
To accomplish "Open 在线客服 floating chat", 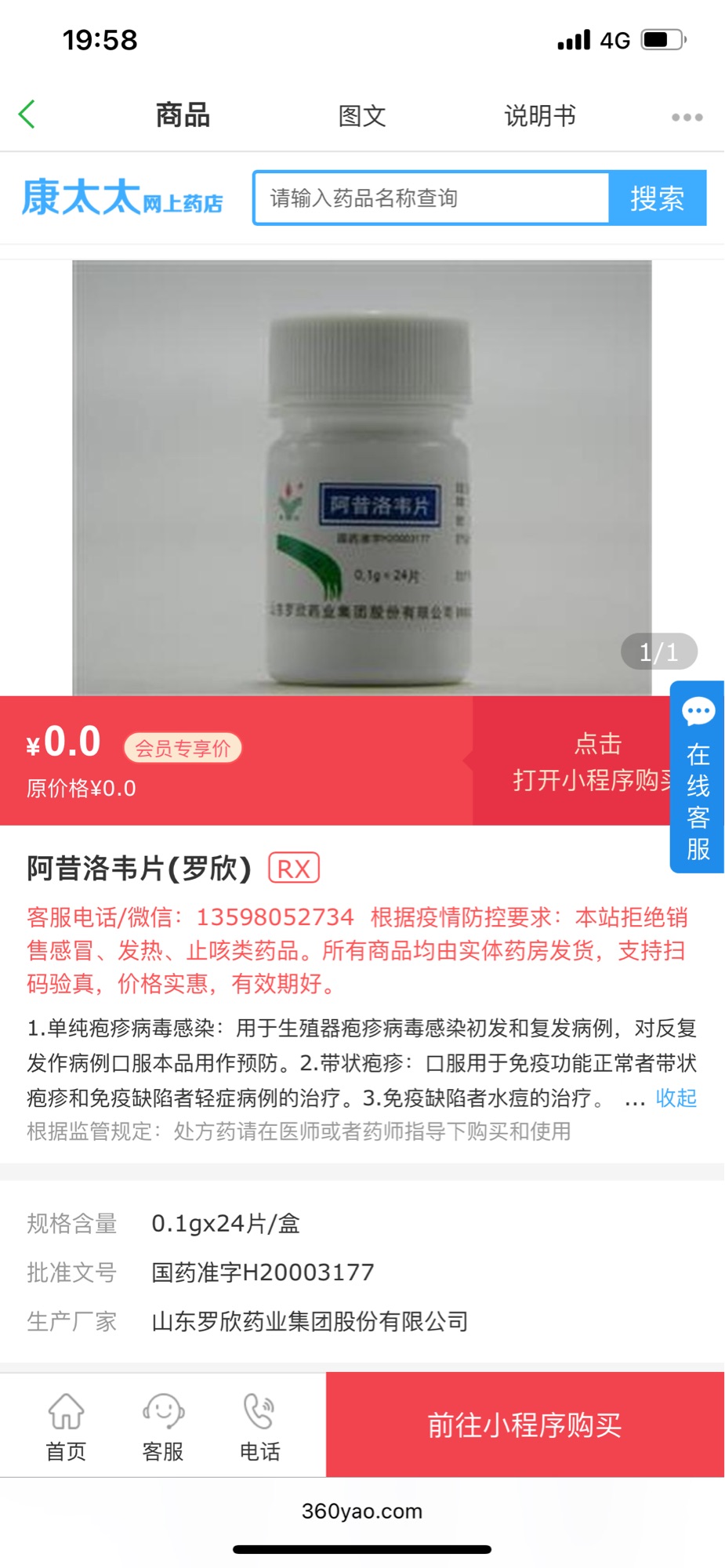I will (x=697, y=777).
